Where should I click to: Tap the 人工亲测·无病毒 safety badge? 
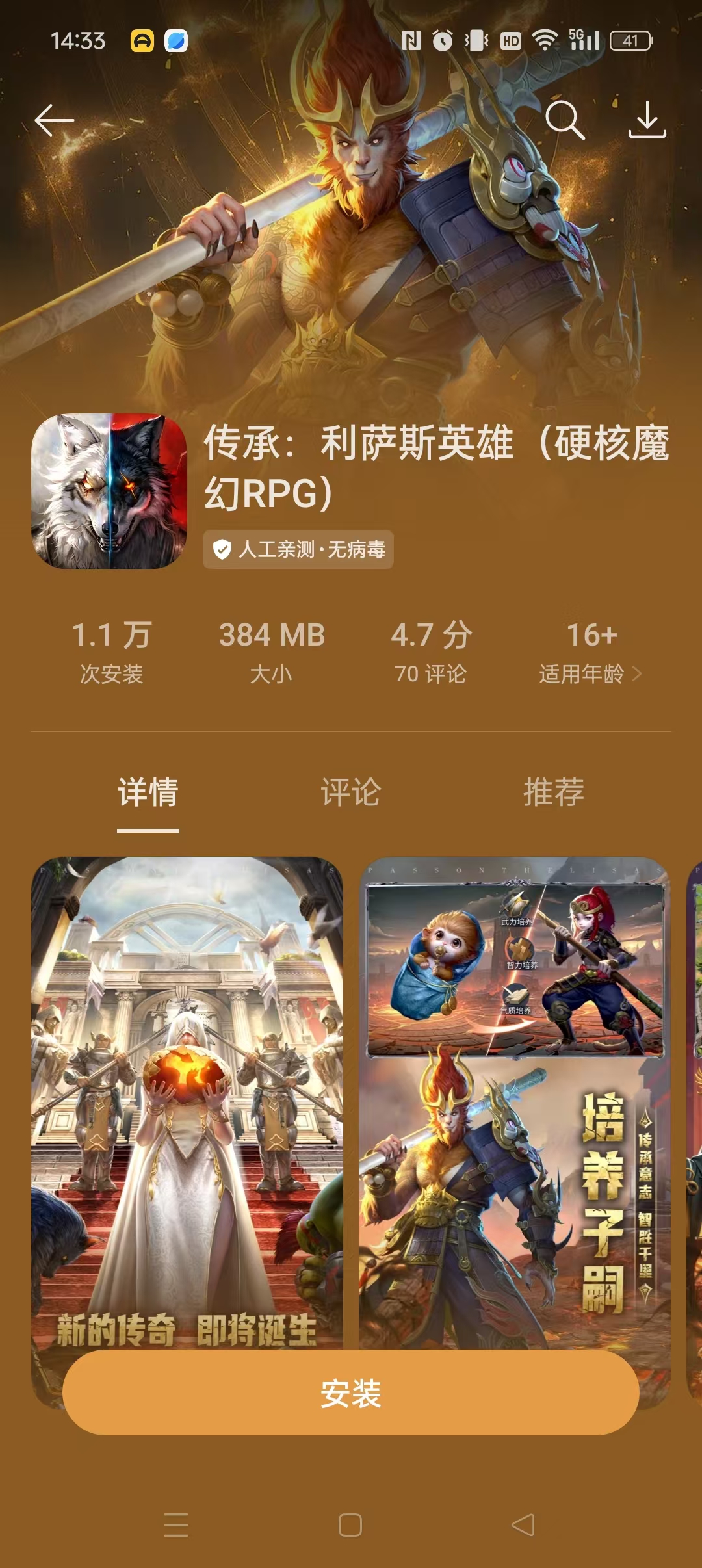tap(298, 550)
